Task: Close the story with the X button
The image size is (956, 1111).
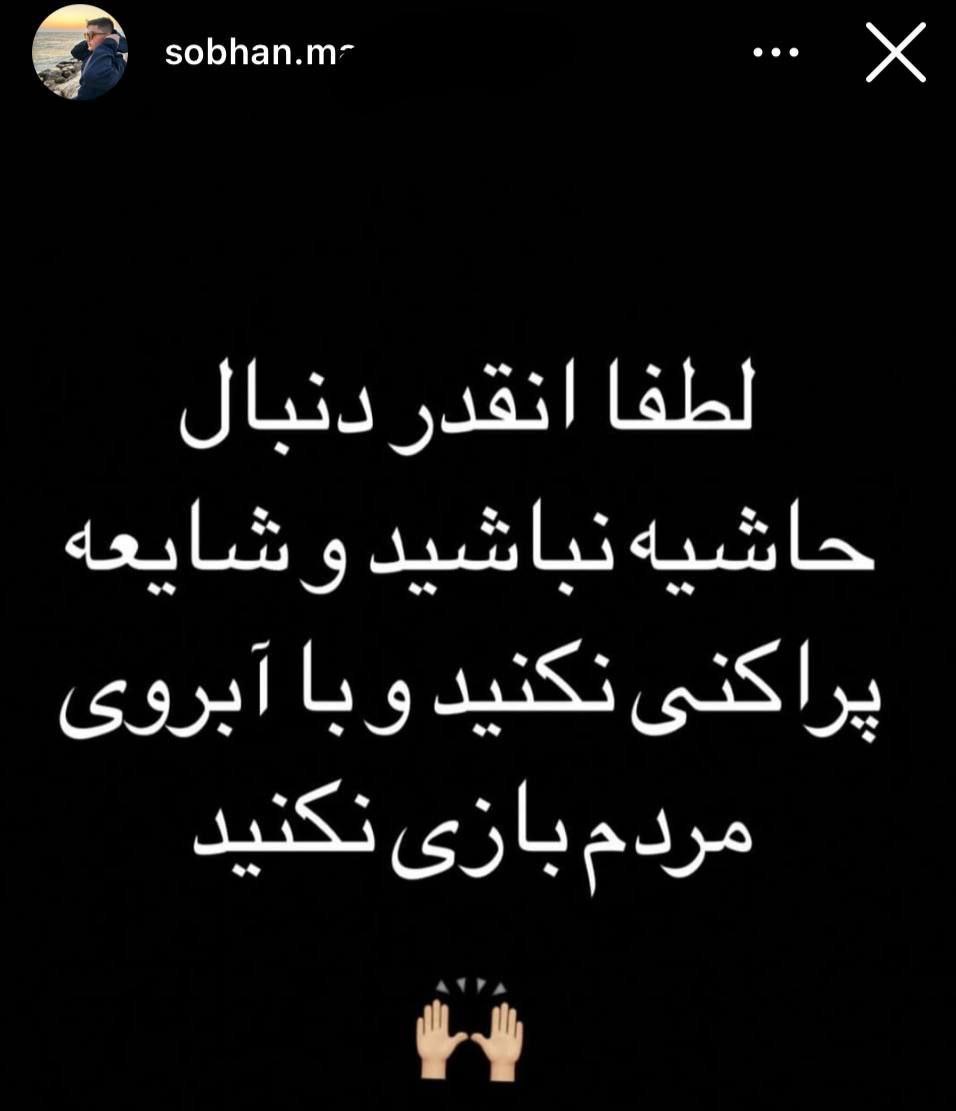Action: coord(895,53)
